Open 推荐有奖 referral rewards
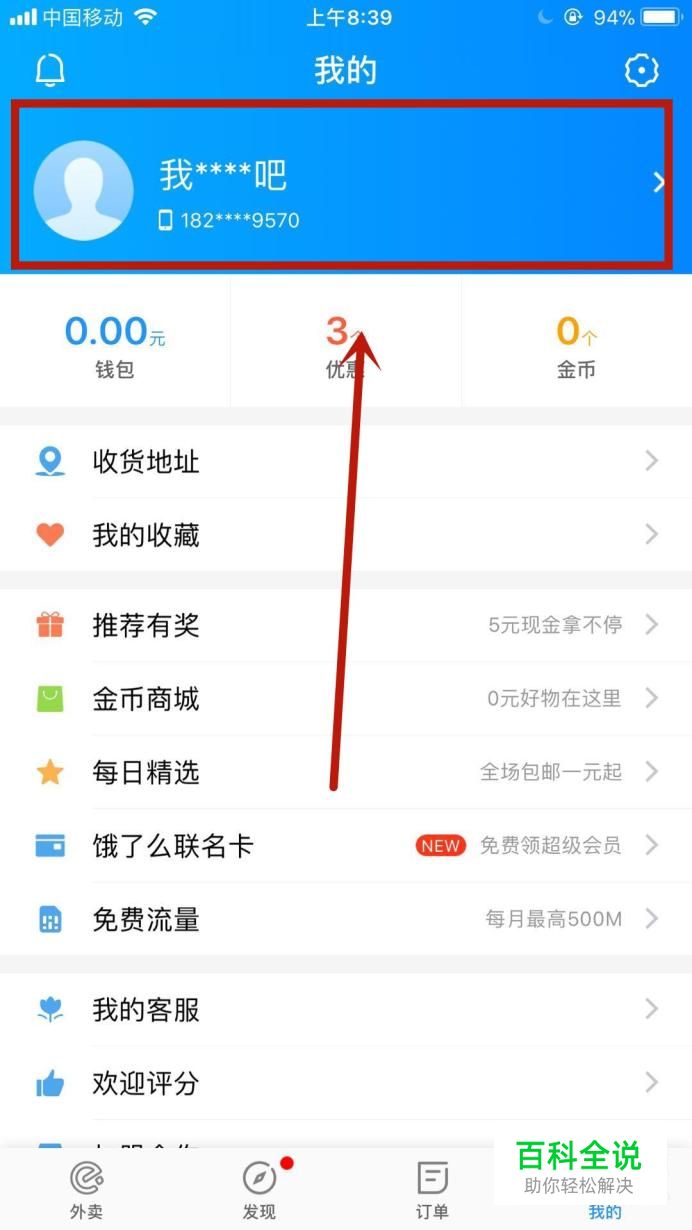The image size is (692, 1230). pyautogui.click(x=346, y=625)
